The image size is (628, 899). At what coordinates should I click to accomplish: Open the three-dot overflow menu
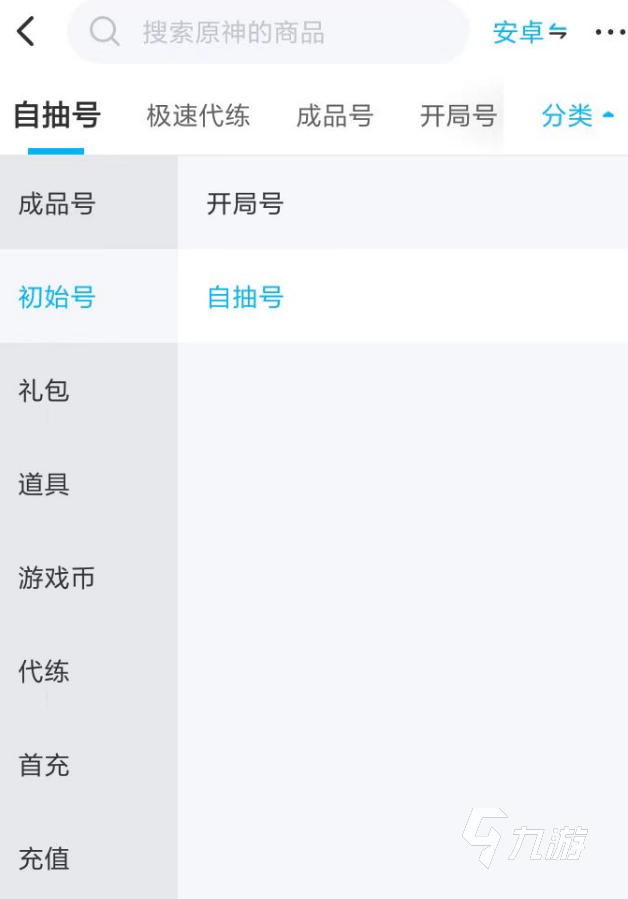pyautogui.click(x=609, y=32)
